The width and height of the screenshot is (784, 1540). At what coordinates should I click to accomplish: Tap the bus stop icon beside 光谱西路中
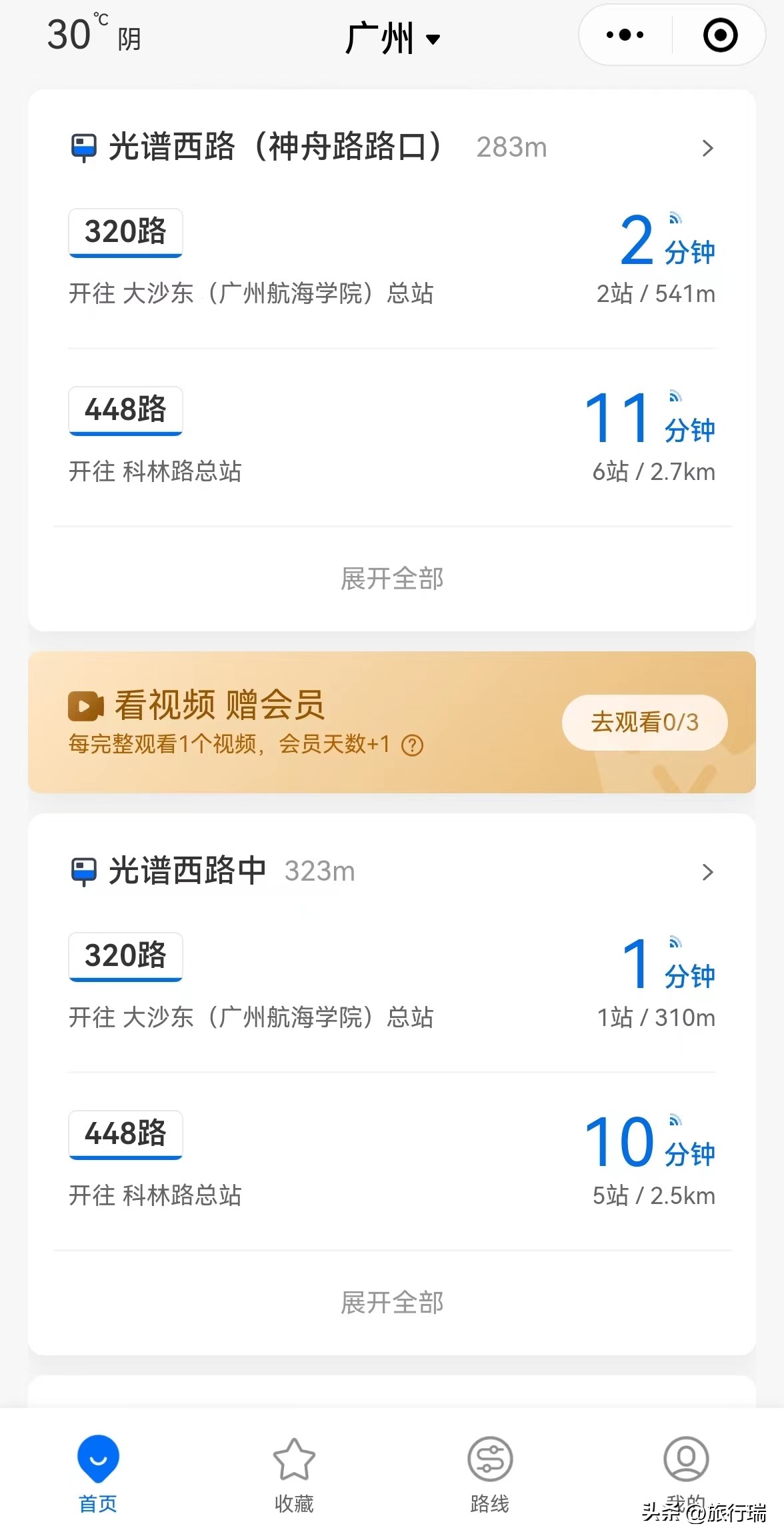point(83,870)
